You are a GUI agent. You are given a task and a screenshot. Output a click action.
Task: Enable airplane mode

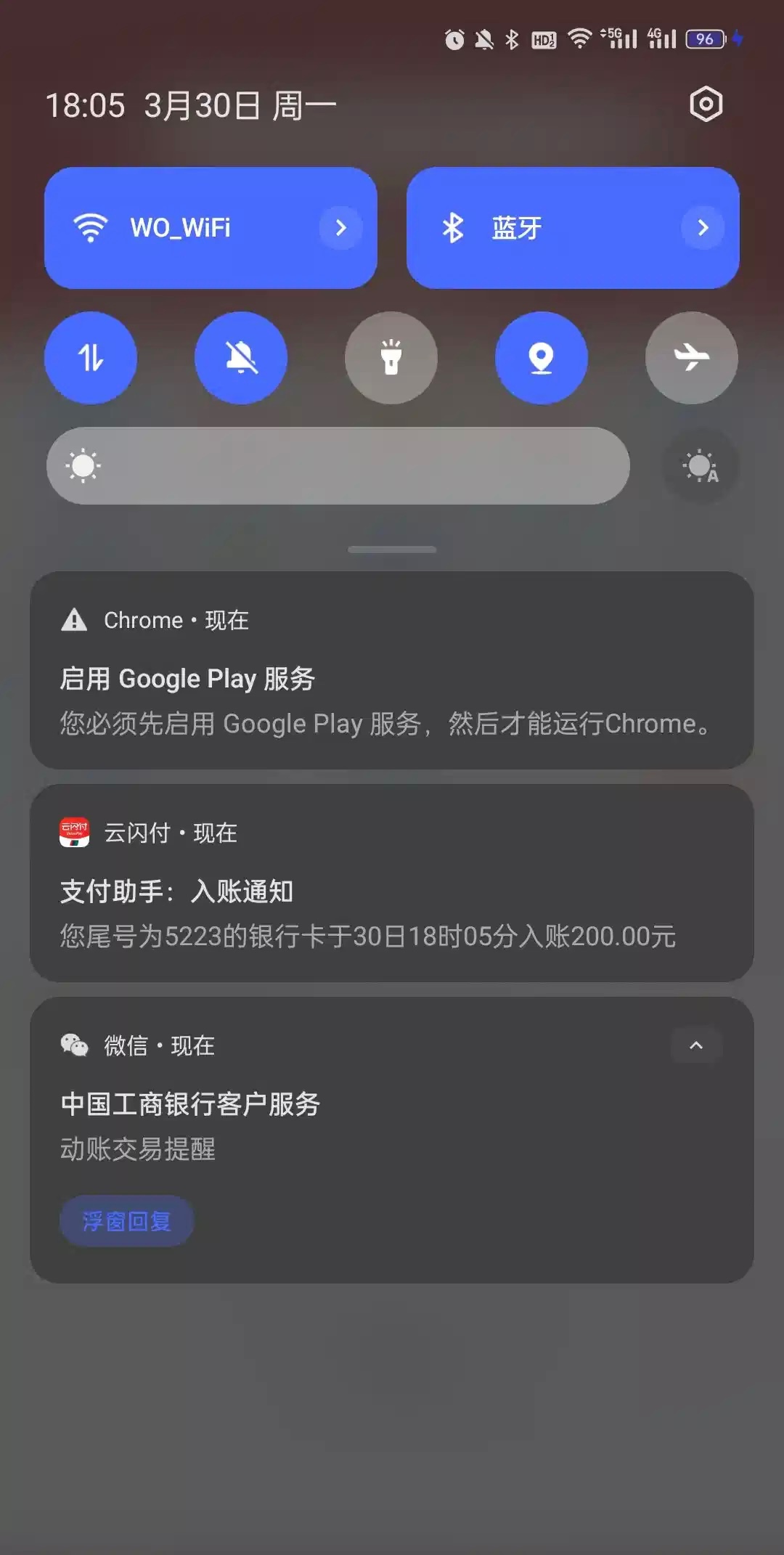pyautogui.click(x=691, y=358)
